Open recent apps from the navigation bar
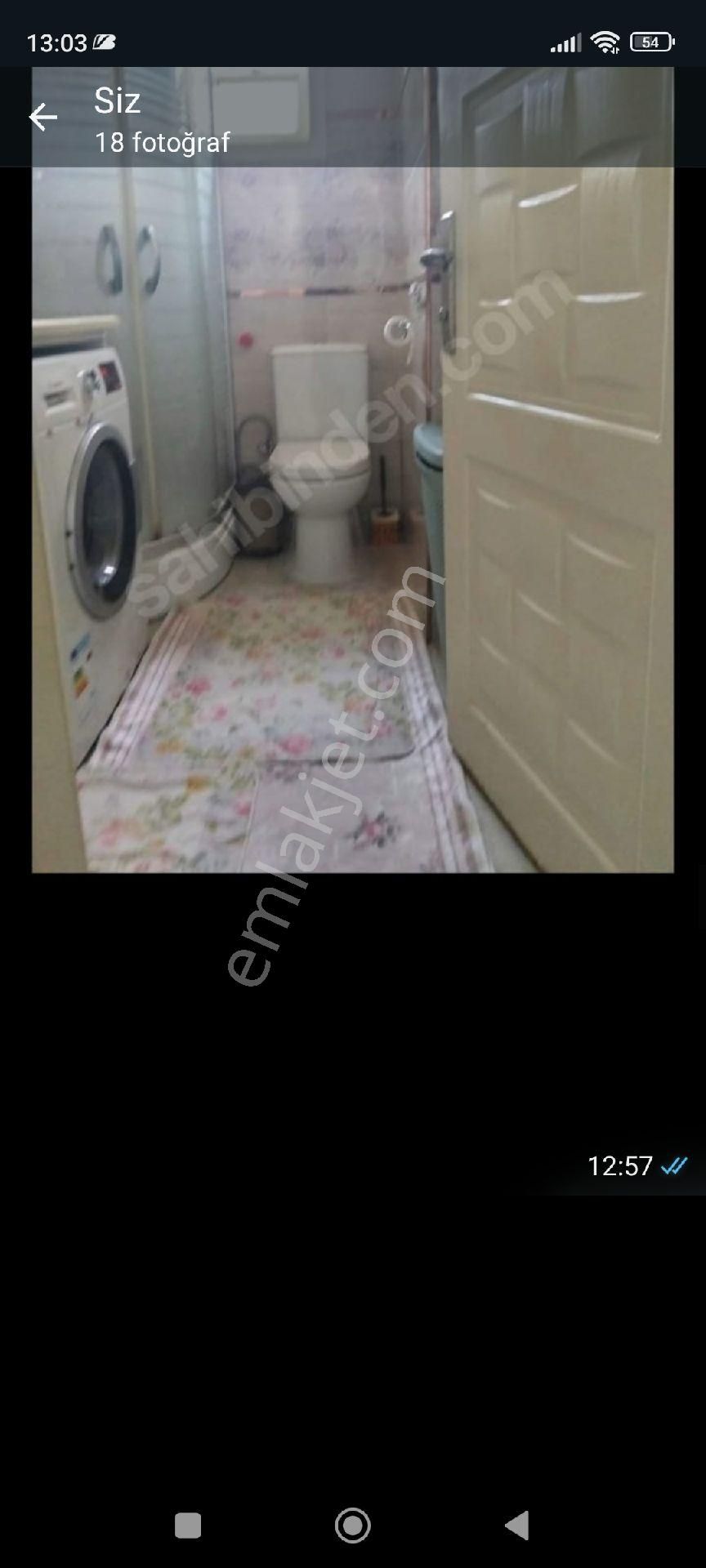The image size is (706, 1568). point(188,1526)
